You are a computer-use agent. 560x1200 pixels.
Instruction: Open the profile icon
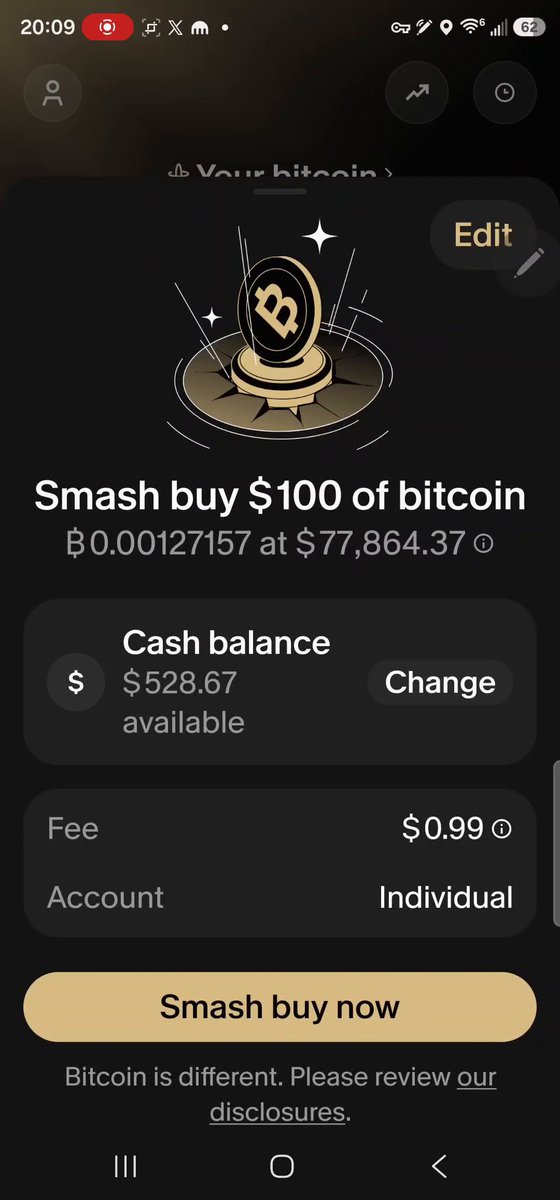(x=52, y=93)
